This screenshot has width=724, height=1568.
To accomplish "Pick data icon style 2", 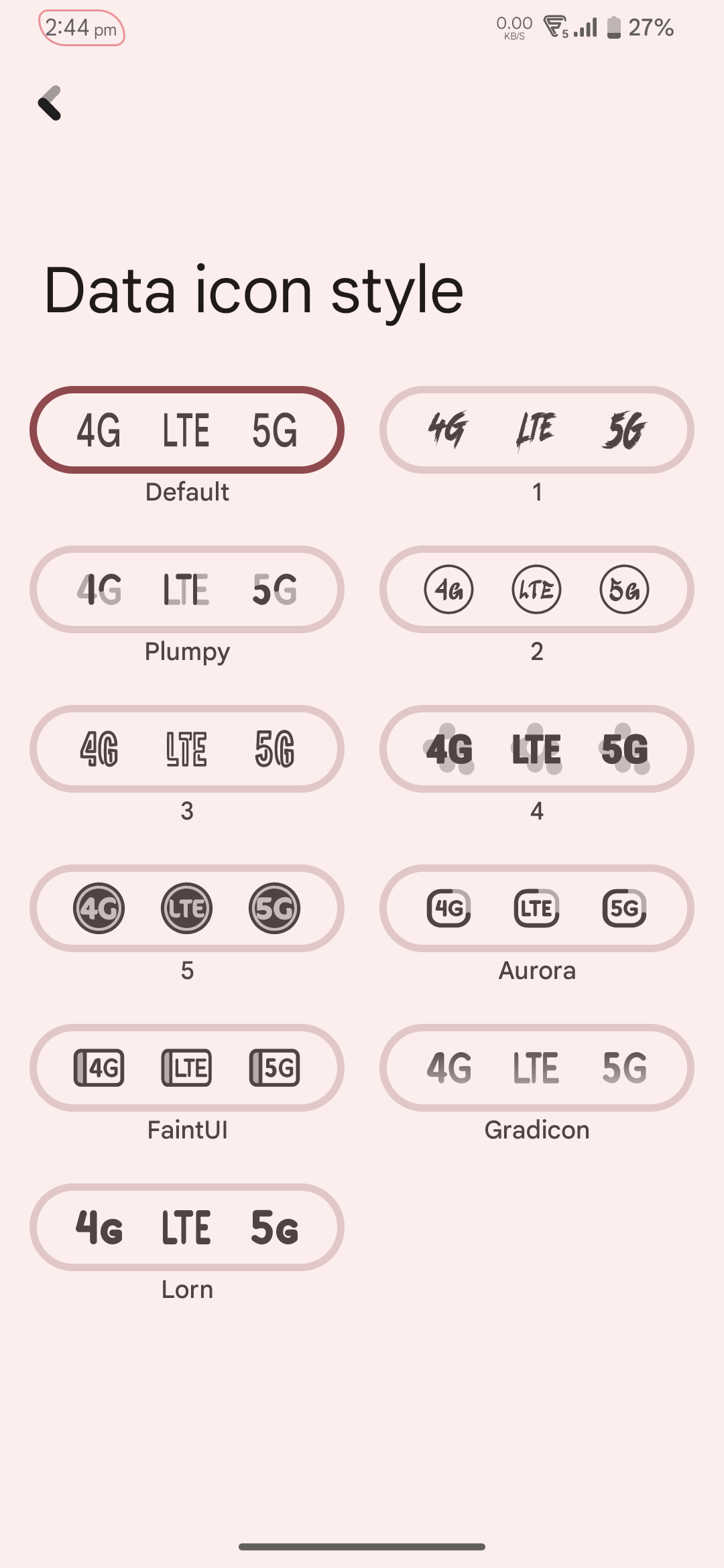I will pos(536,590).
